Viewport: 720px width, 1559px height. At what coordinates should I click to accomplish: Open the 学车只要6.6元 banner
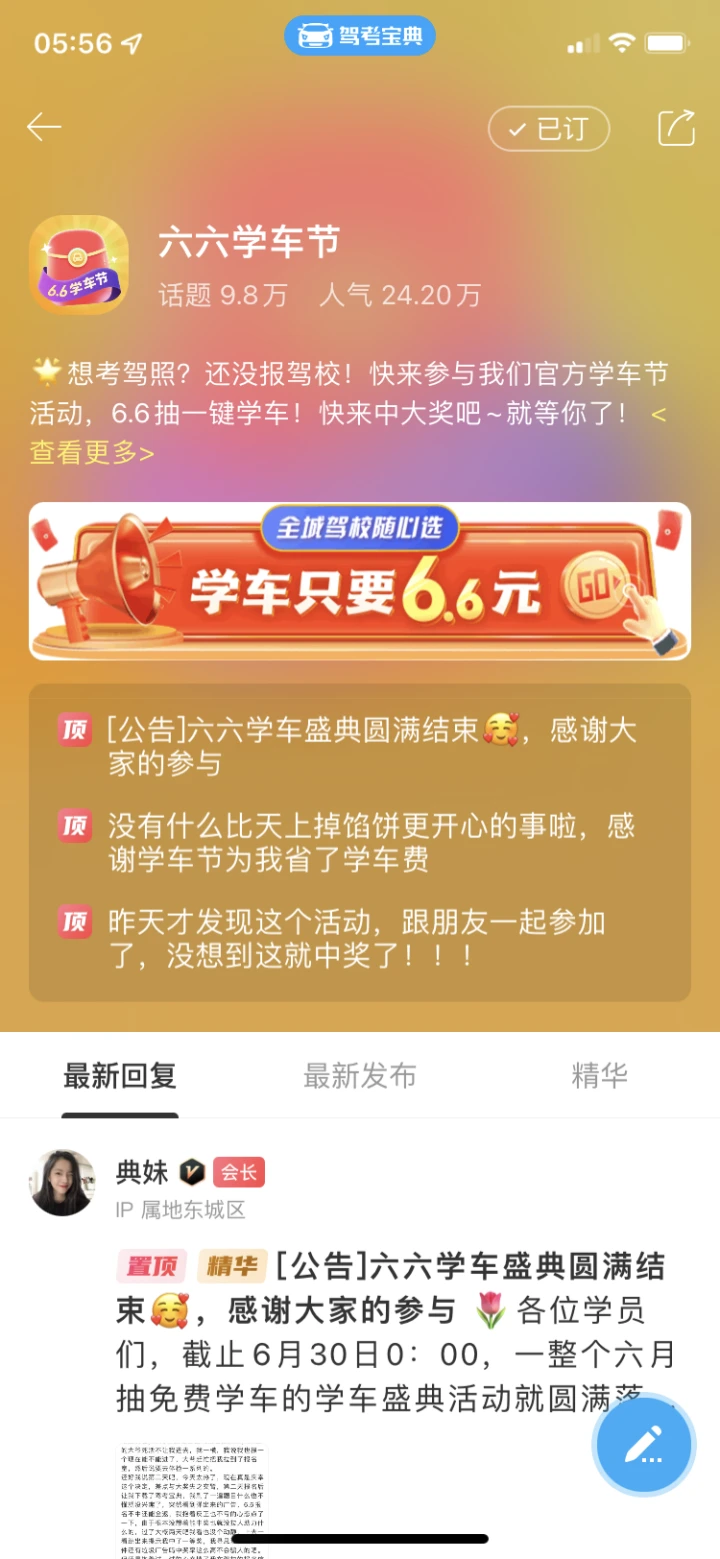click(x=360, y=581)
